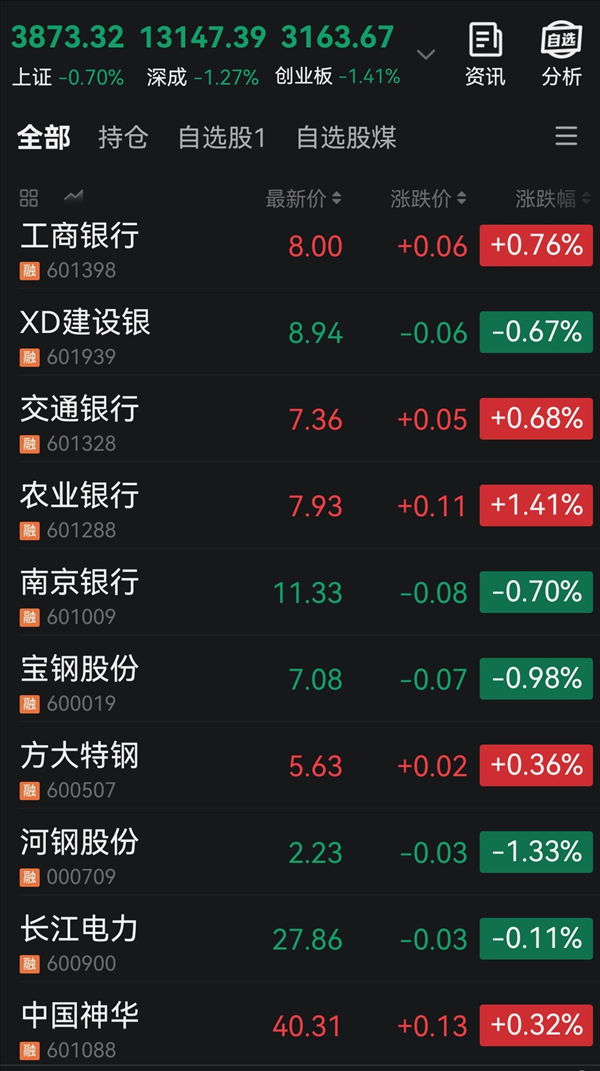Open the 分析 analysis icon
The height and width of the screenshot is (1071, 600).
(562, 54)
